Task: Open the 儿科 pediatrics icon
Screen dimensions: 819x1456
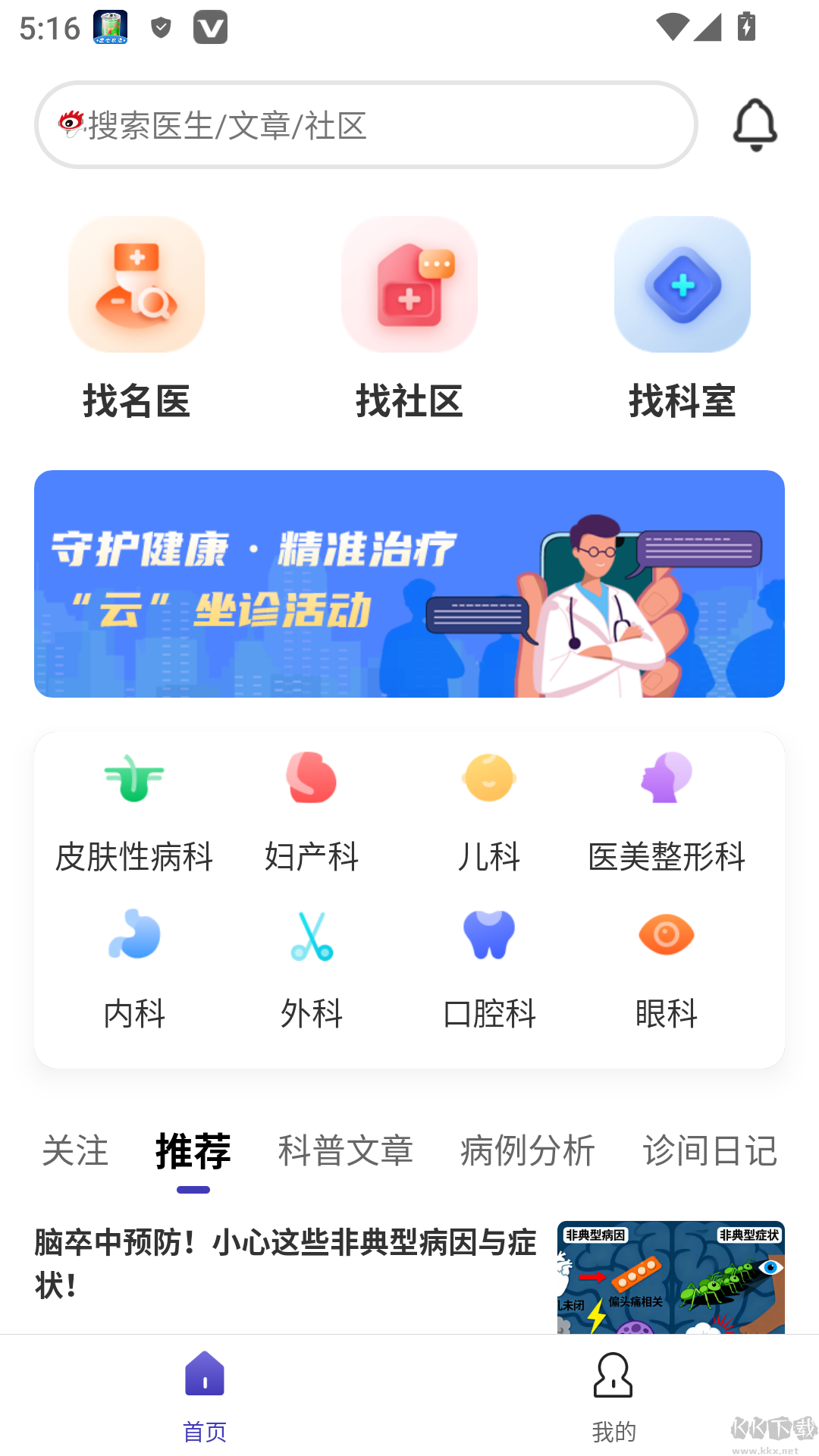Action: (x=488, y=777)
